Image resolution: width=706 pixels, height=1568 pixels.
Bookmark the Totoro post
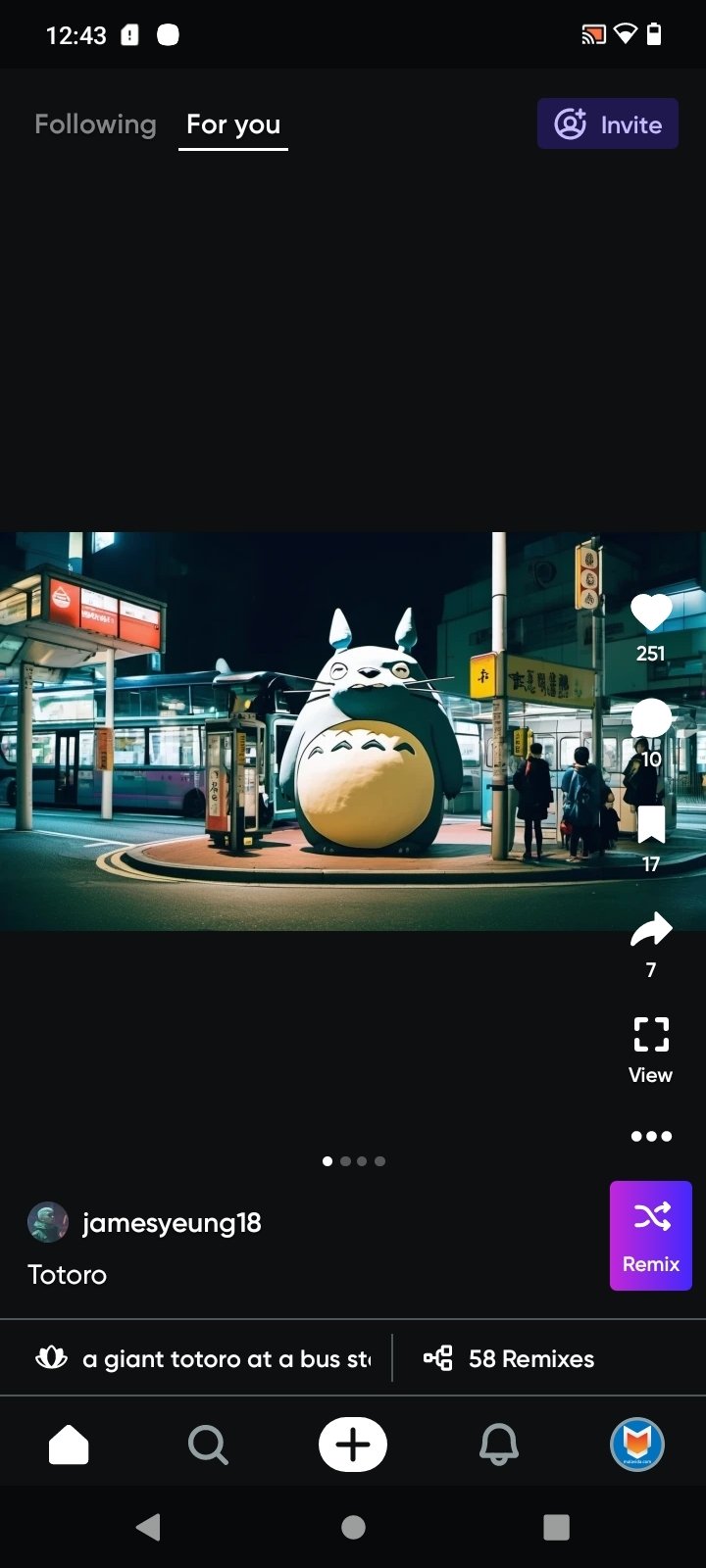(x=650, y=825)
